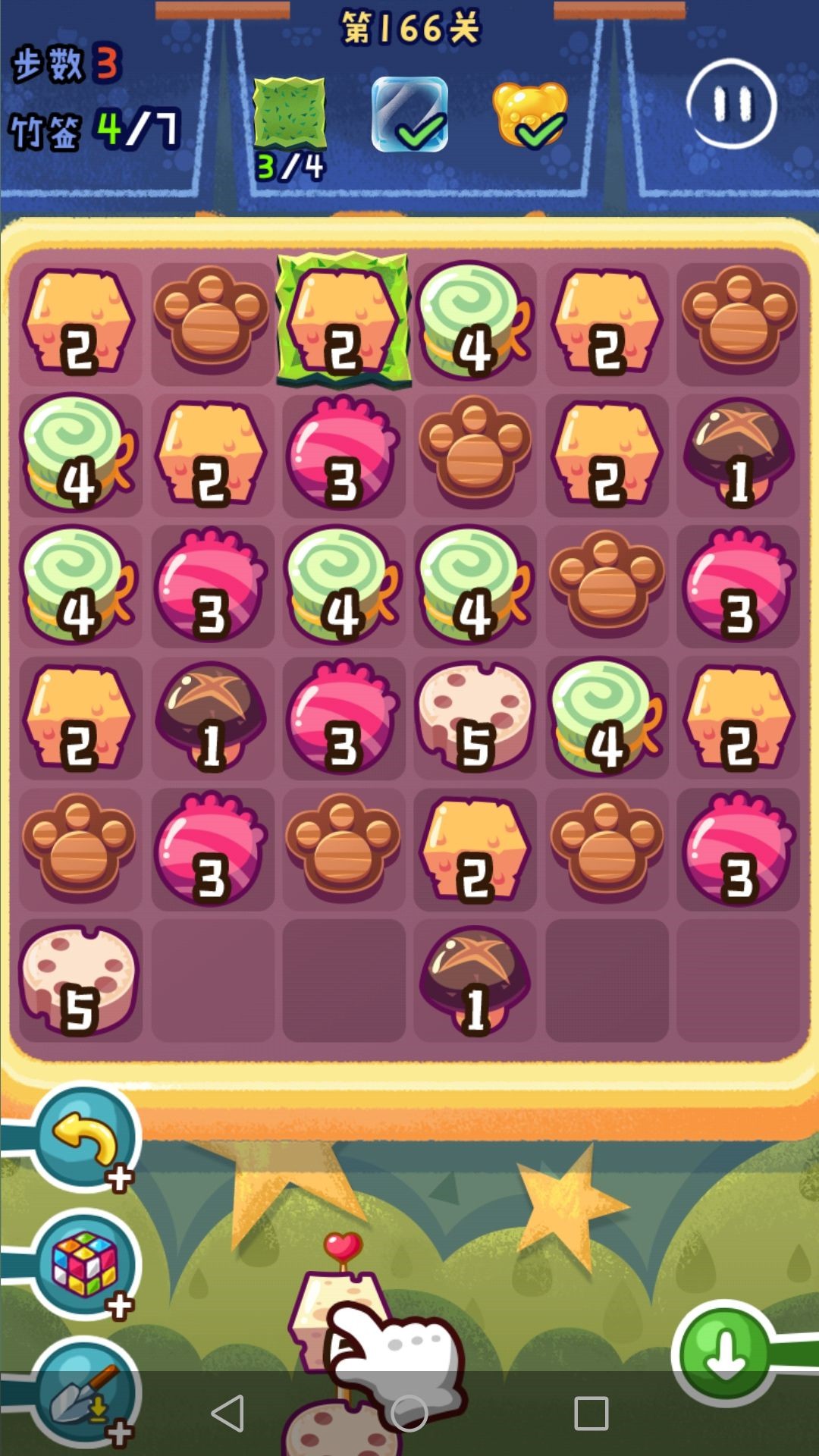This screenshot has width=819, height=1456.
Task: Activate the rainbow cube booster
Action: click(83, 1265)
